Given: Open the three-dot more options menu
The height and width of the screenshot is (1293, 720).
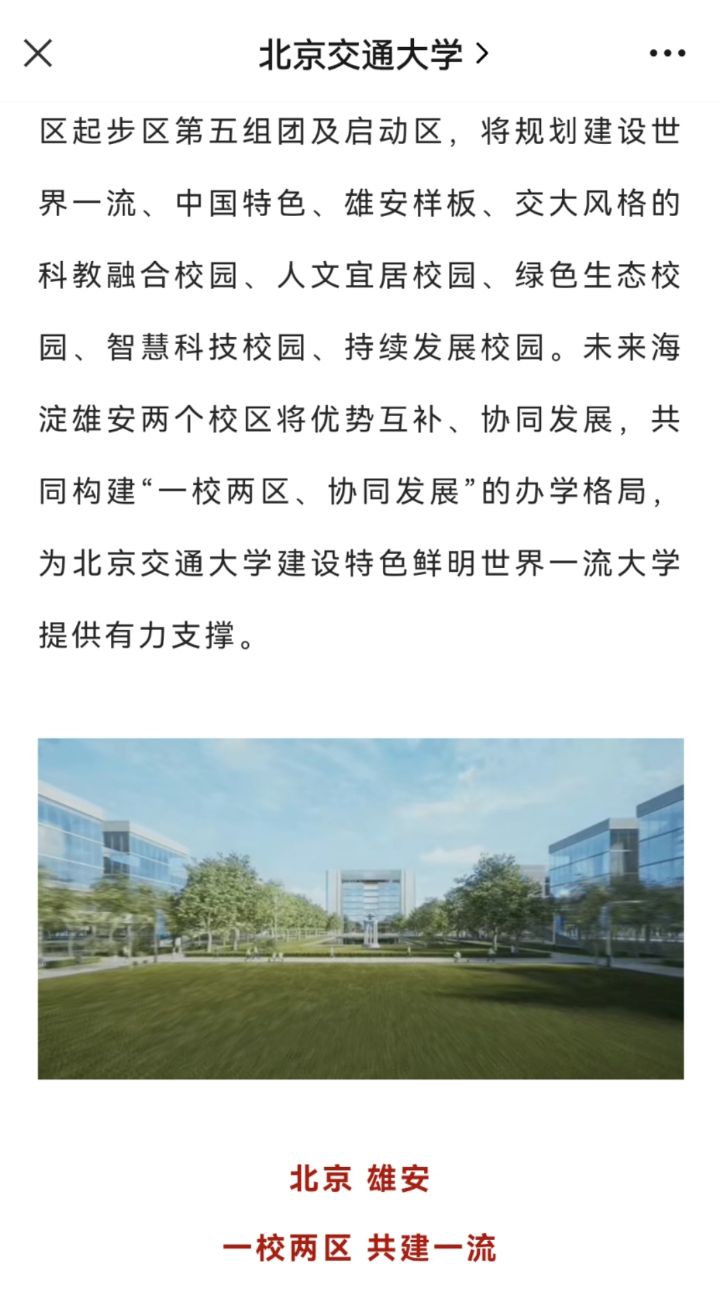Looking at the screenshot, I should (667, 54).
